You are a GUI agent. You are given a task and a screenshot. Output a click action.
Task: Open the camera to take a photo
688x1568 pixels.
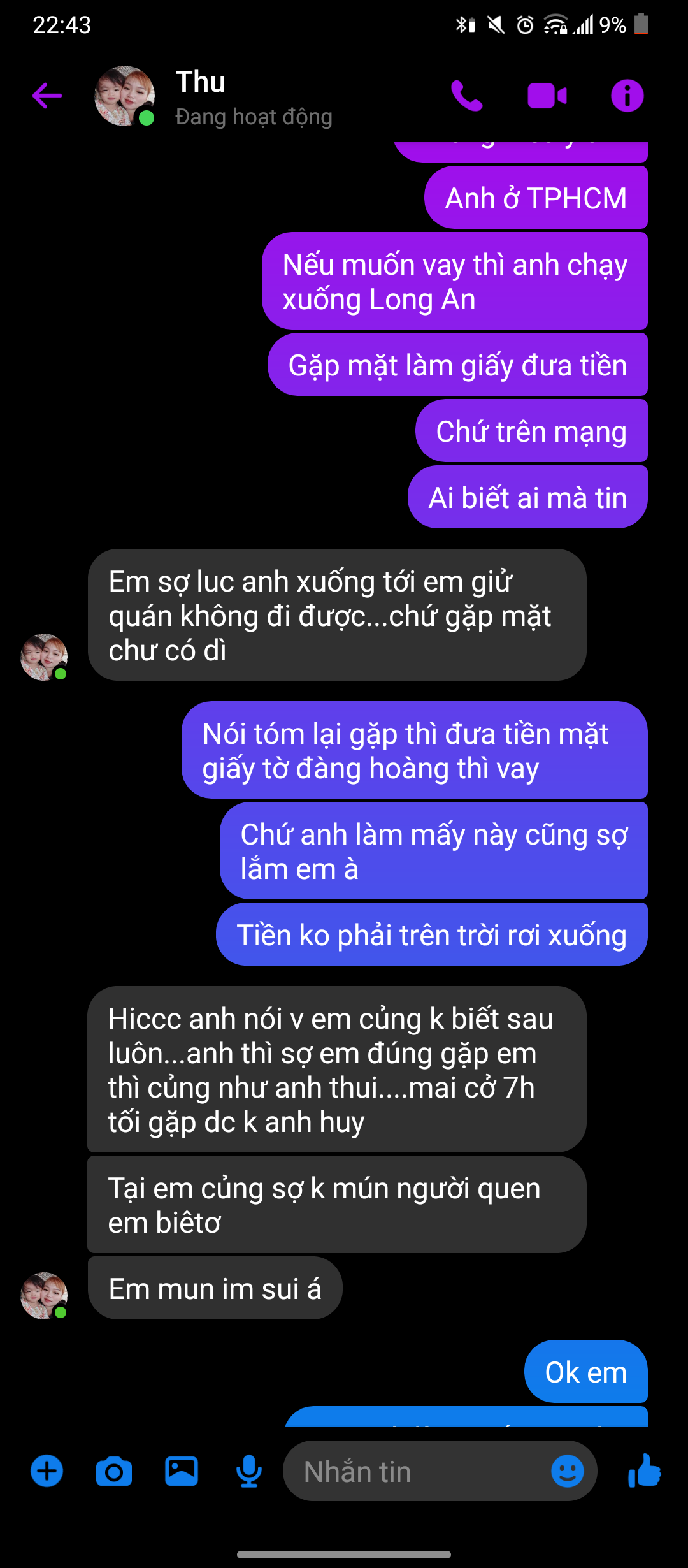pyautogui.click(x=114, y=1471)
